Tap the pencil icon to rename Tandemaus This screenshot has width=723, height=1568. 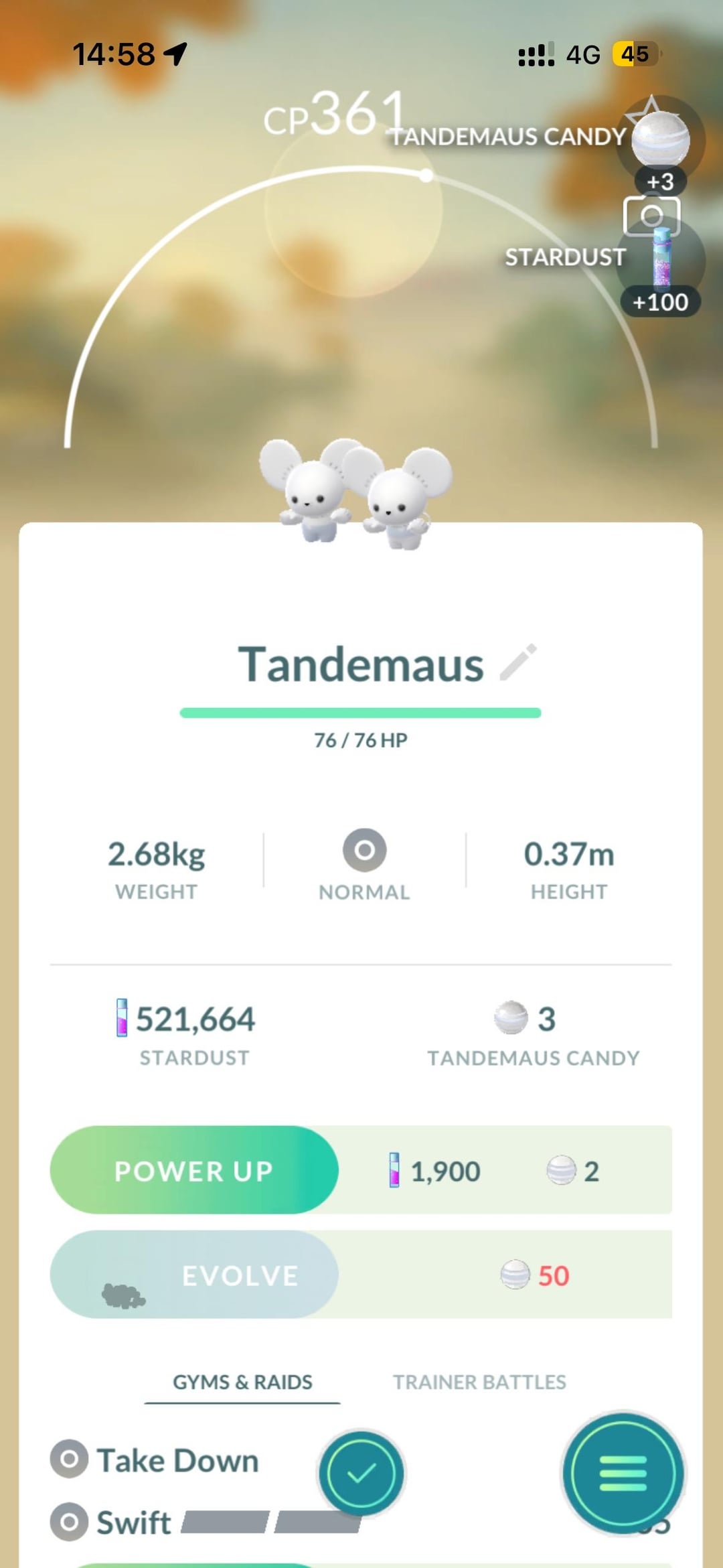518,662
